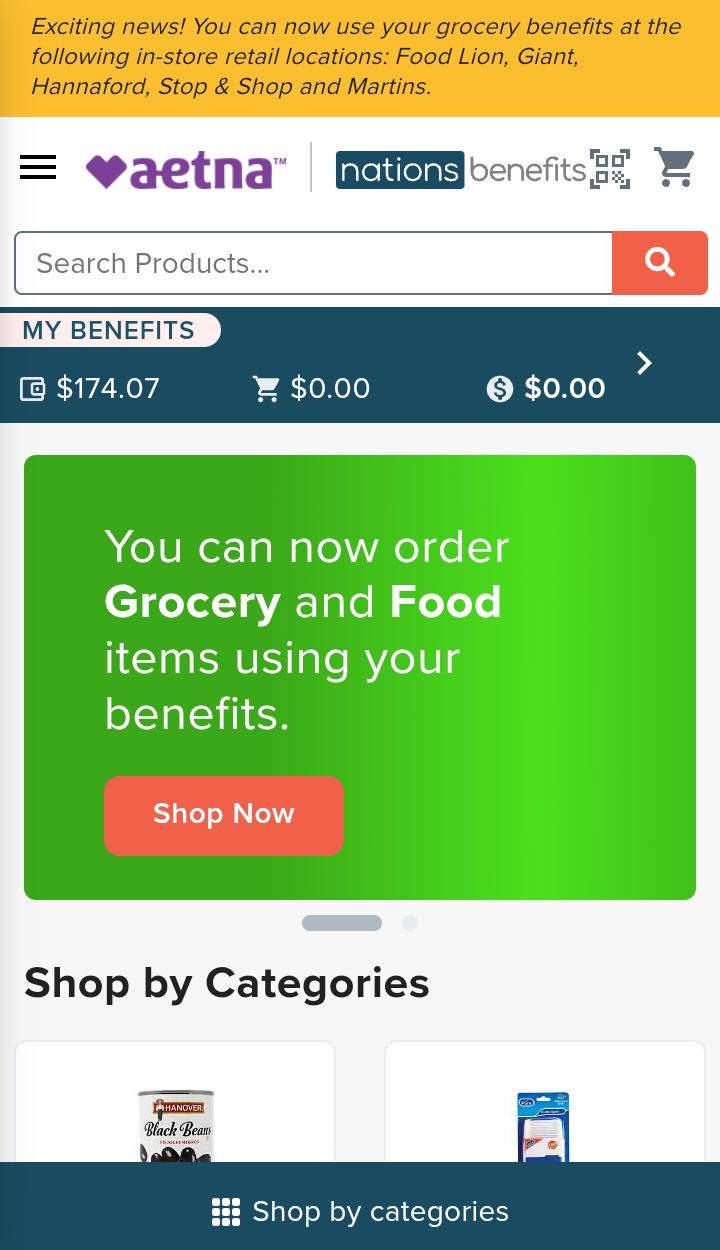Image resolution: width=720 pixels, height=1250 pixels.
Task: Open the blue product category card
Action: pos(545,1102)
